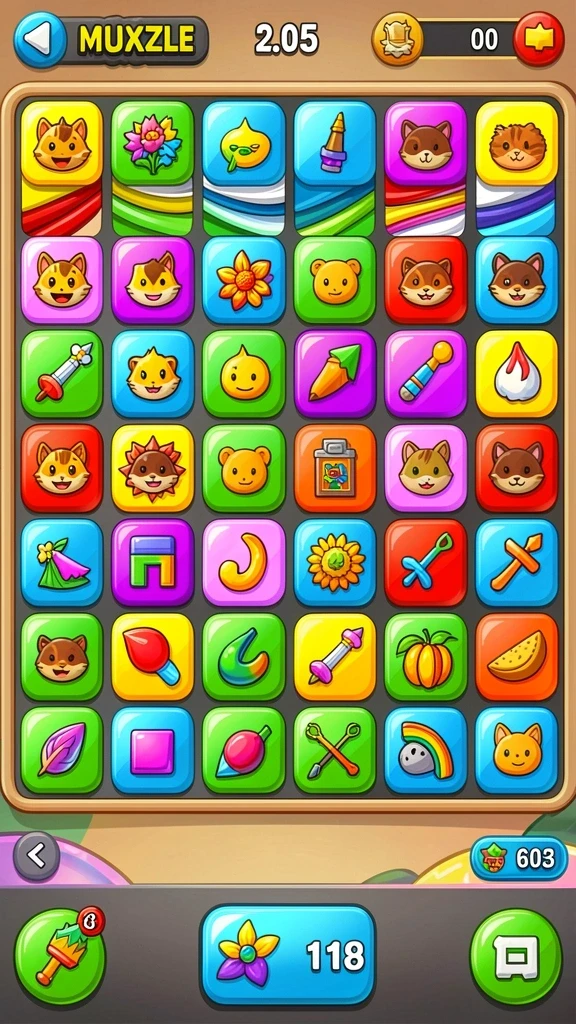Open the 603 currency badge

(519, 858)
